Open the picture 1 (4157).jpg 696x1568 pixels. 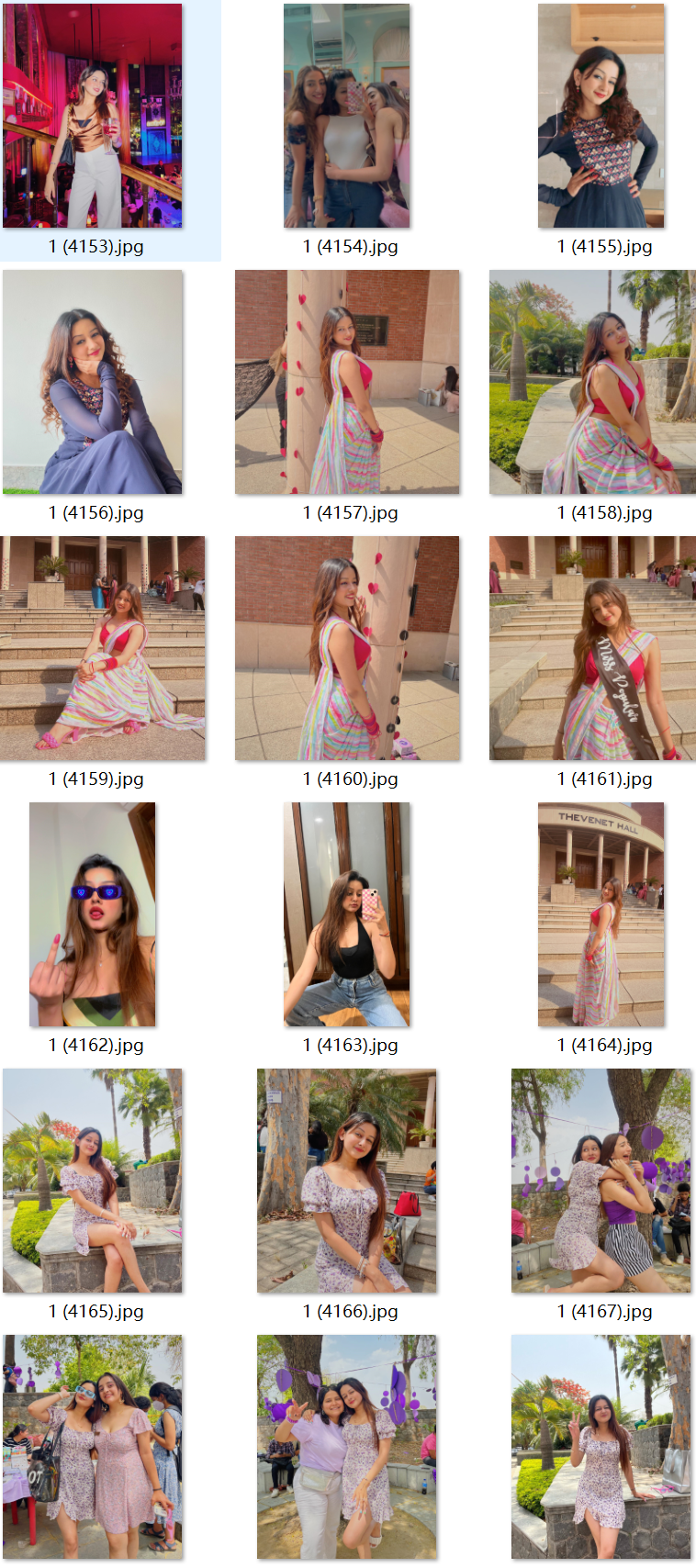[346, 382]
